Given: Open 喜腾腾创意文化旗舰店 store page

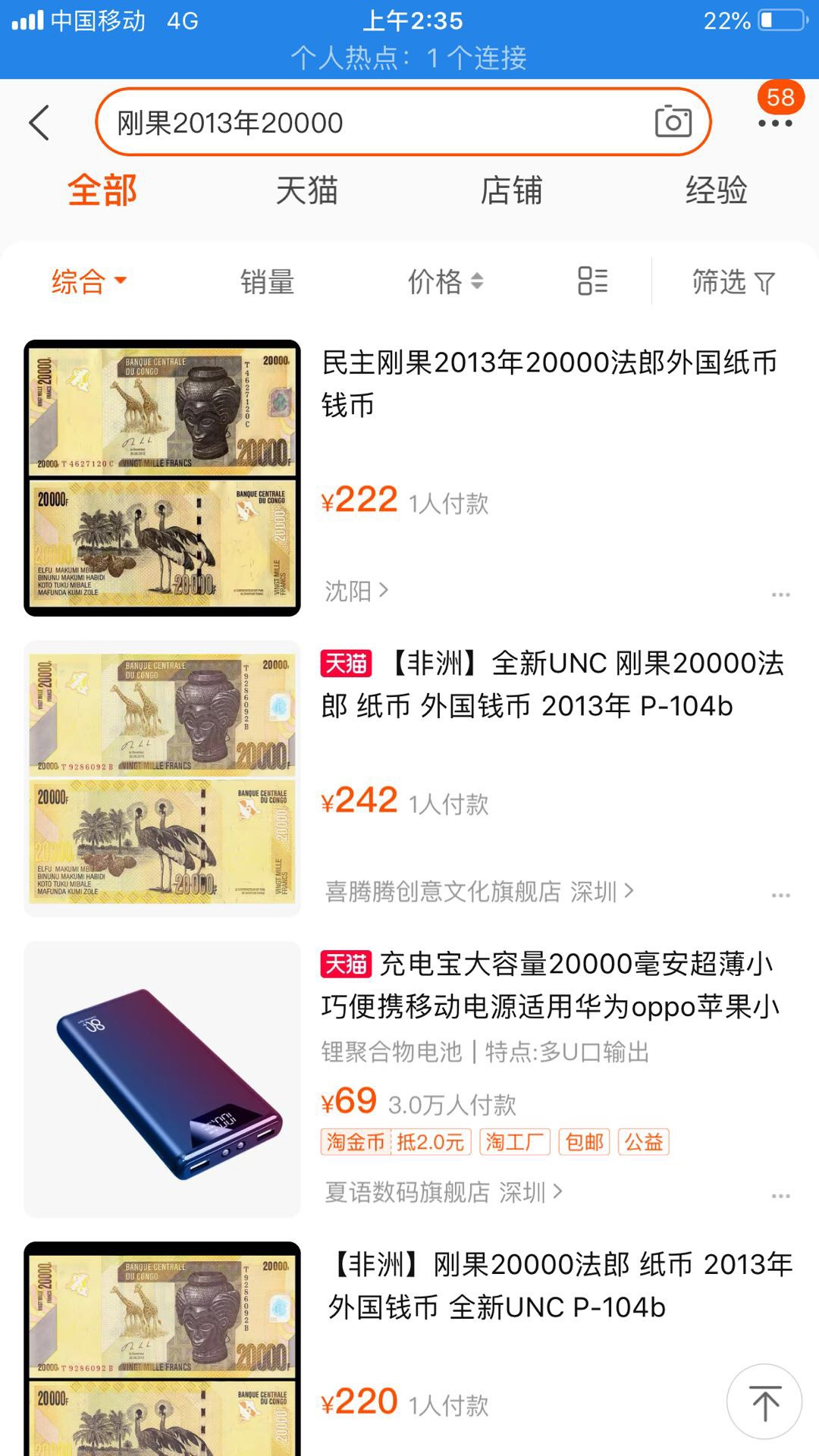Looking at the screenshot, I should pyautogui.click(x=442, y=893).
